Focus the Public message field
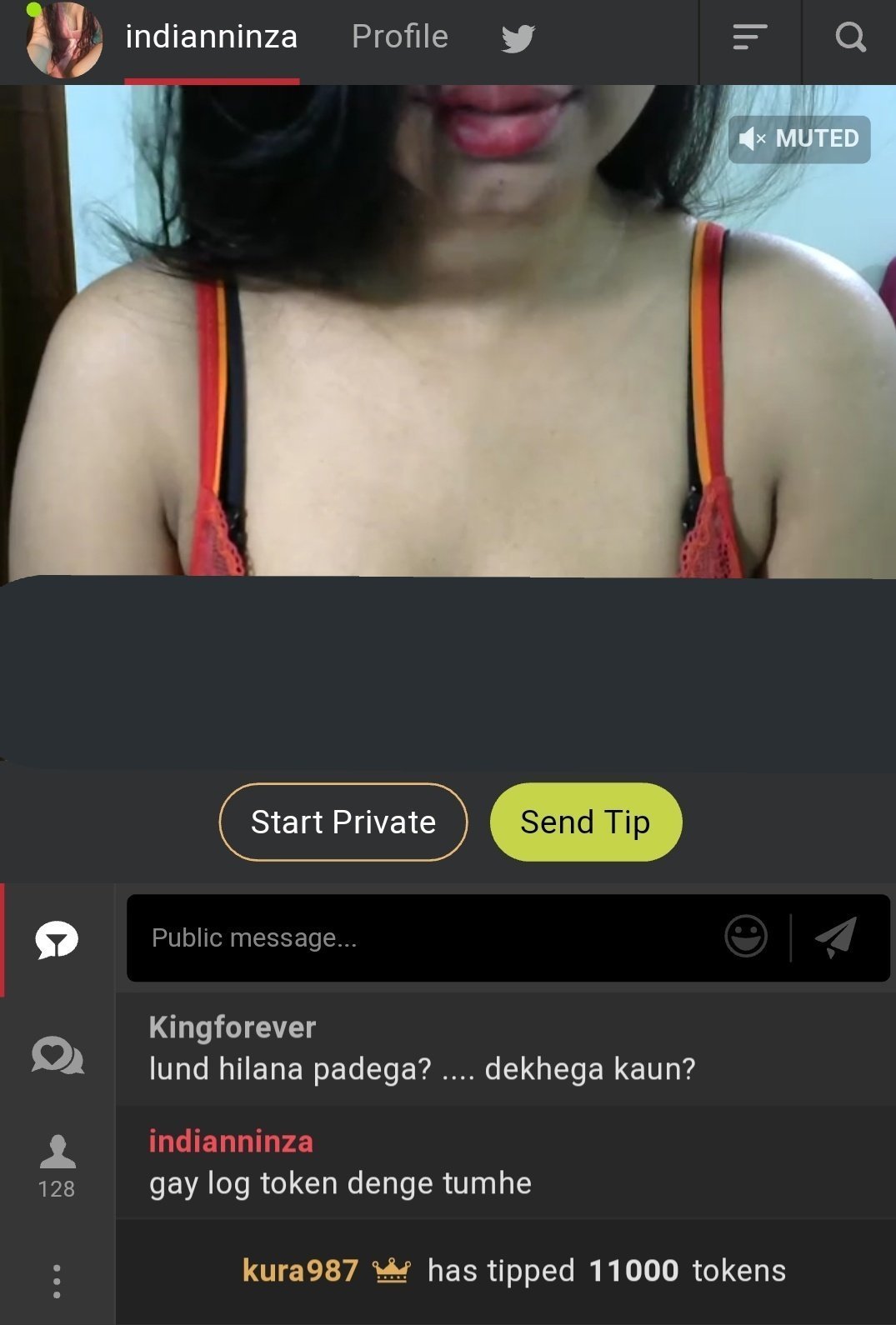The image size is (896, 1325). click(417, 937)
